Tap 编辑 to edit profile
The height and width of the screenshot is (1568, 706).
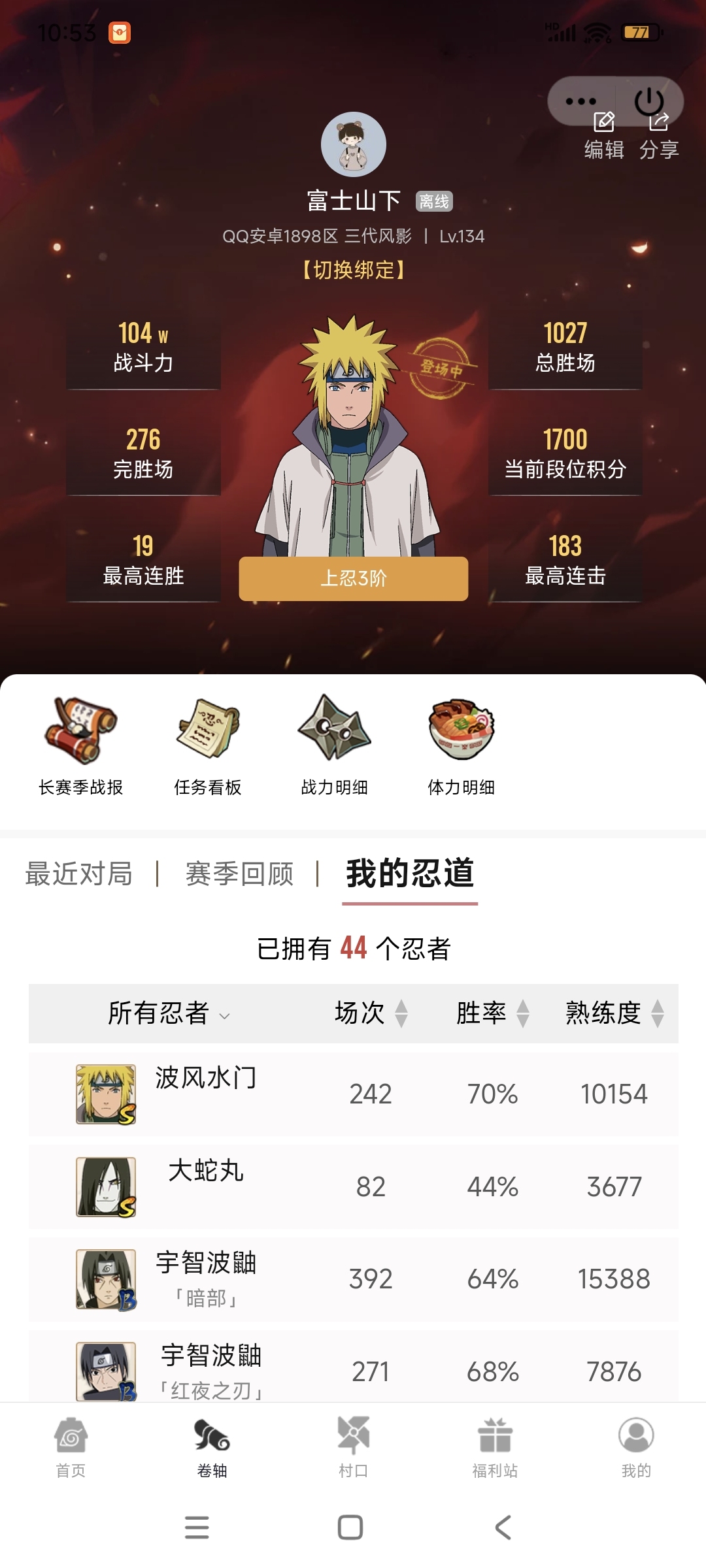click(x=604, y=136)
